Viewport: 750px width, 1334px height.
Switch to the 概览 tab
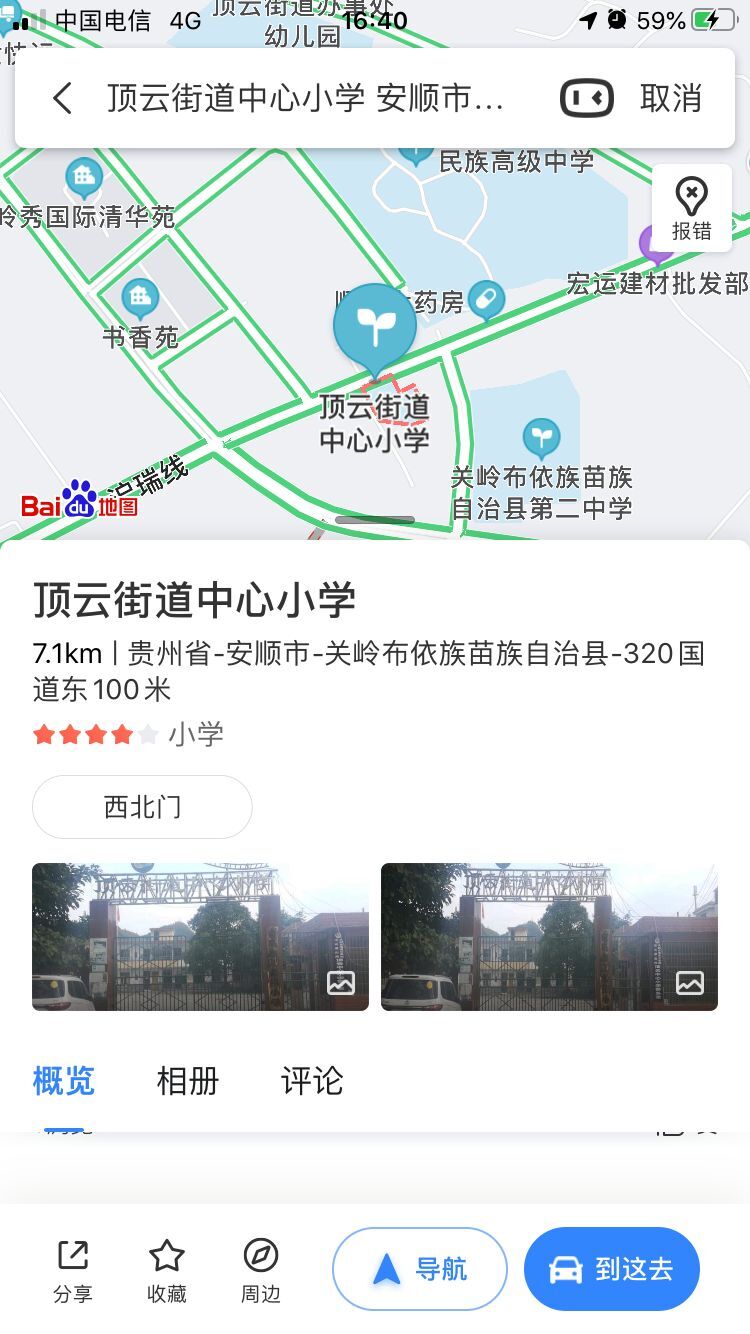pyautogui.click(x=64, y=1081)
